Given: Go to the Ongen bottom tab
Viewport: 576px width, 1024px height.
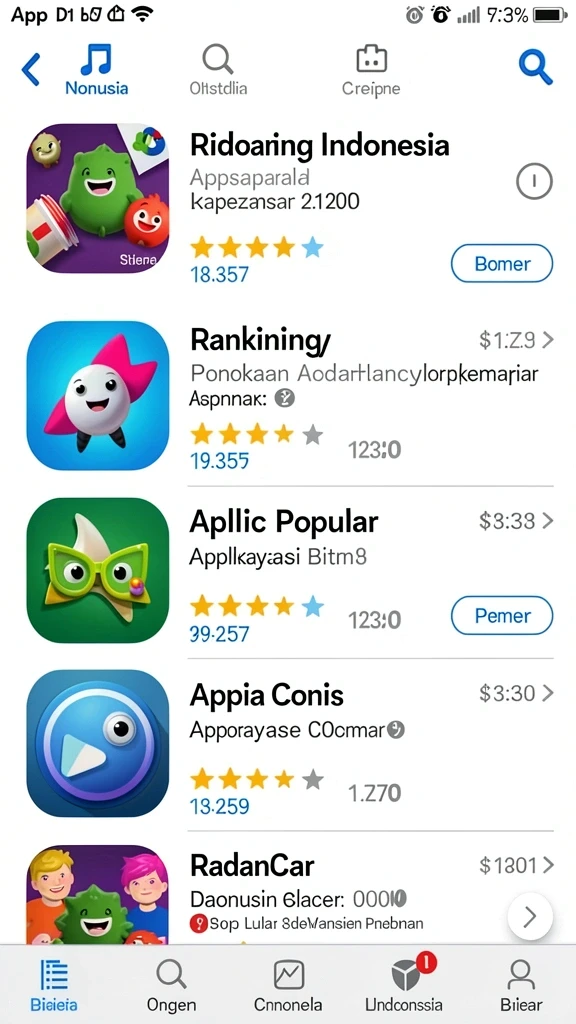Looking at the screenshot, I should point(171,985).
